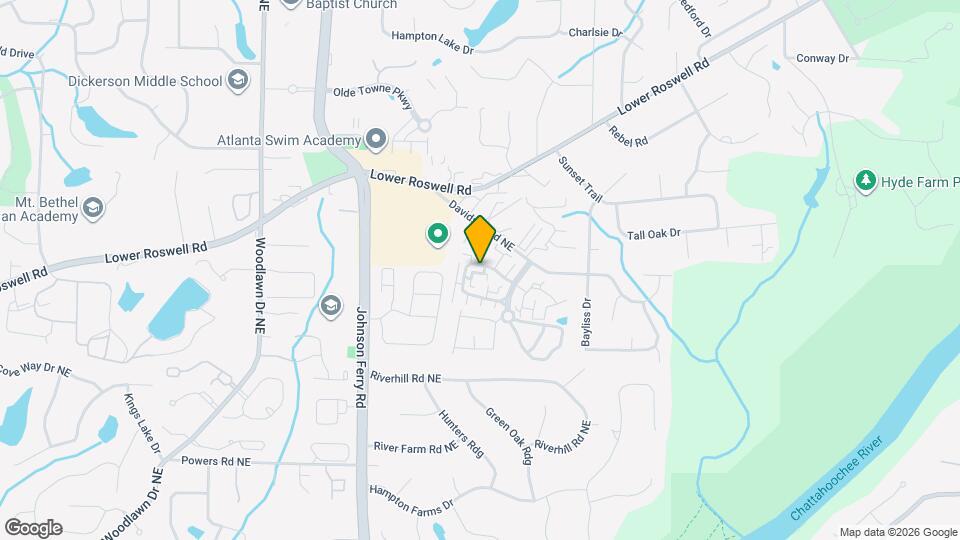Select the Dickerson Middle School pin
This screenshot has width=960, height=540.
(x=238, y=80)
